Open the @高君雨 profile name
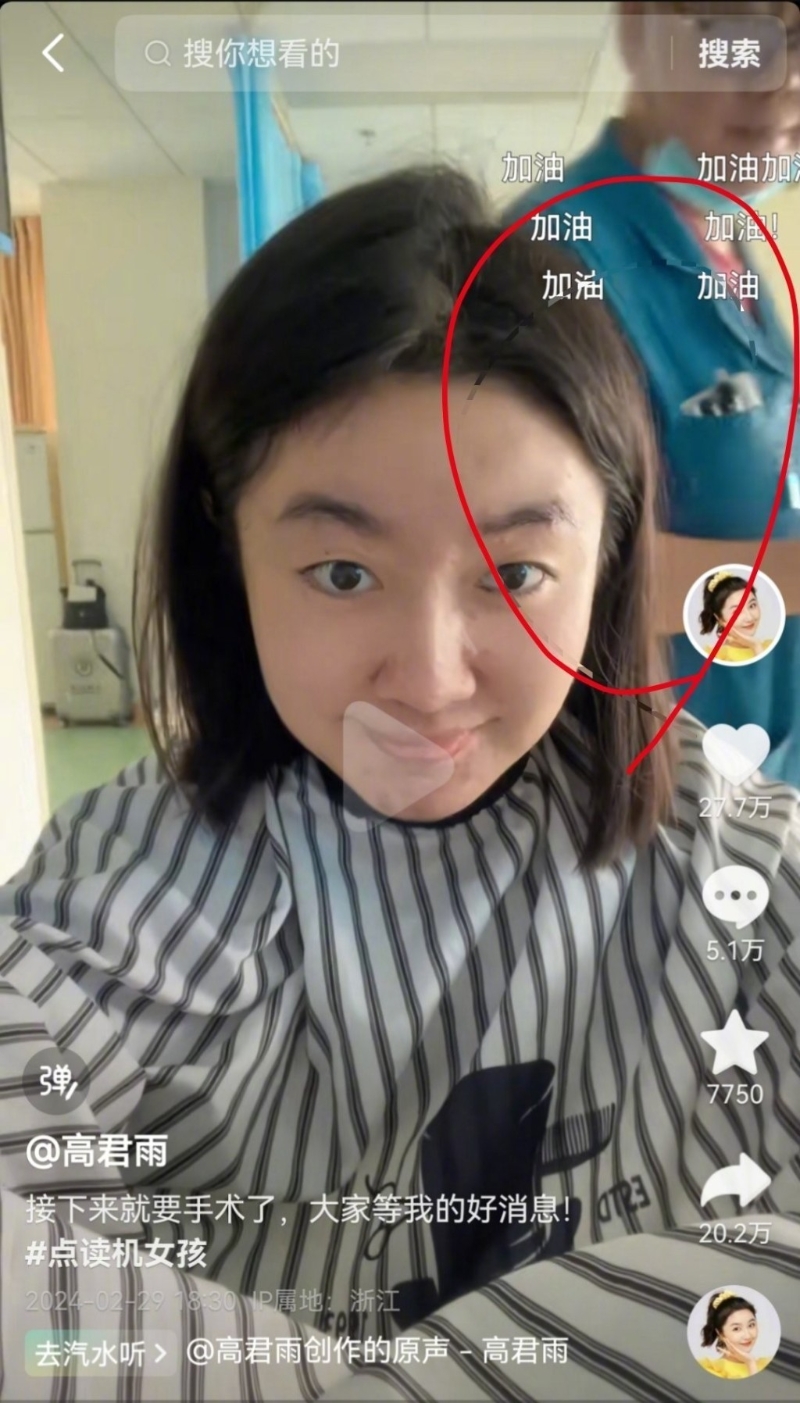 pyautogui.click(x=96, y=1152)
